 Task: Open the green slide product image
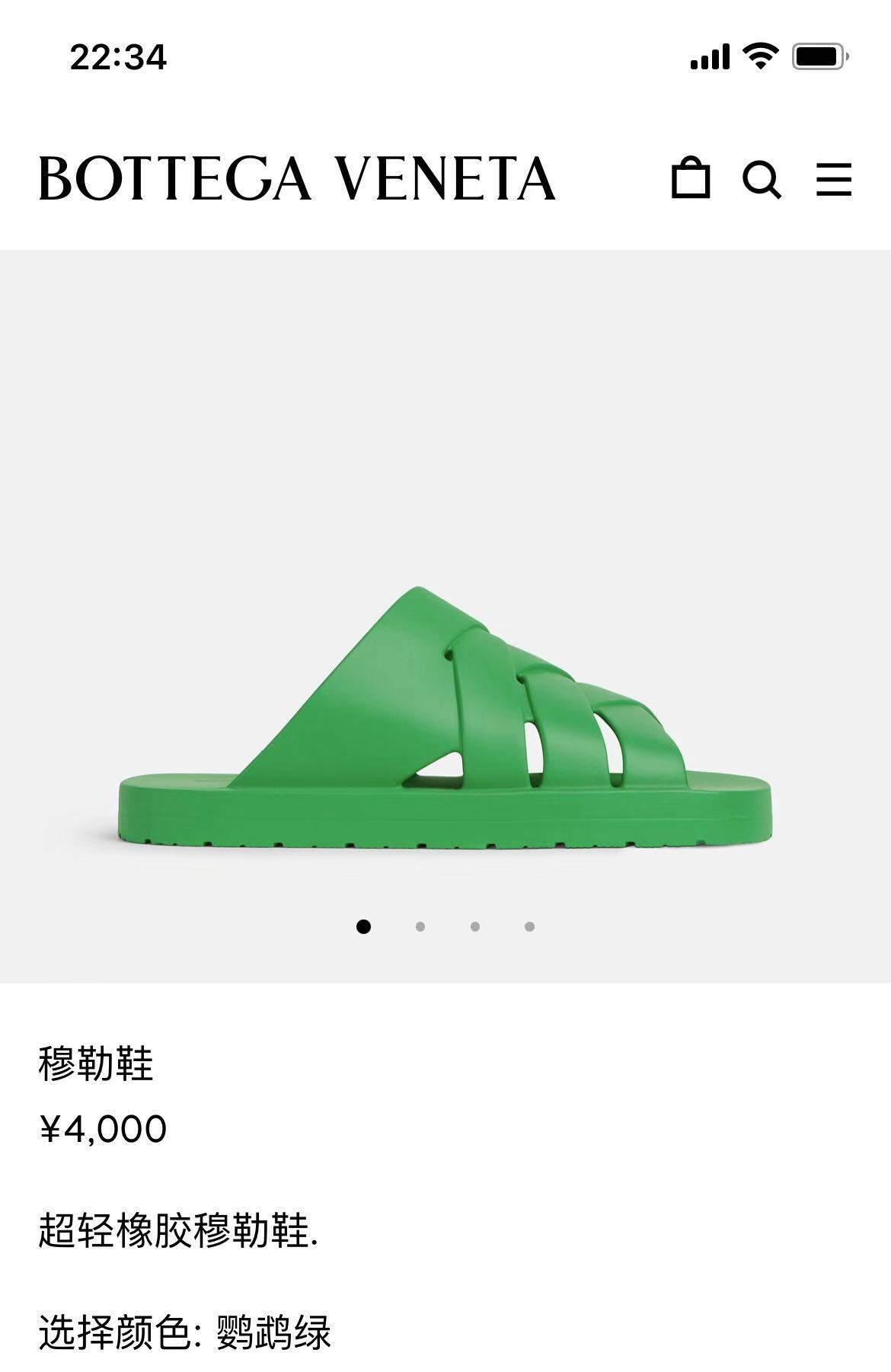click(x=445, y=716)
